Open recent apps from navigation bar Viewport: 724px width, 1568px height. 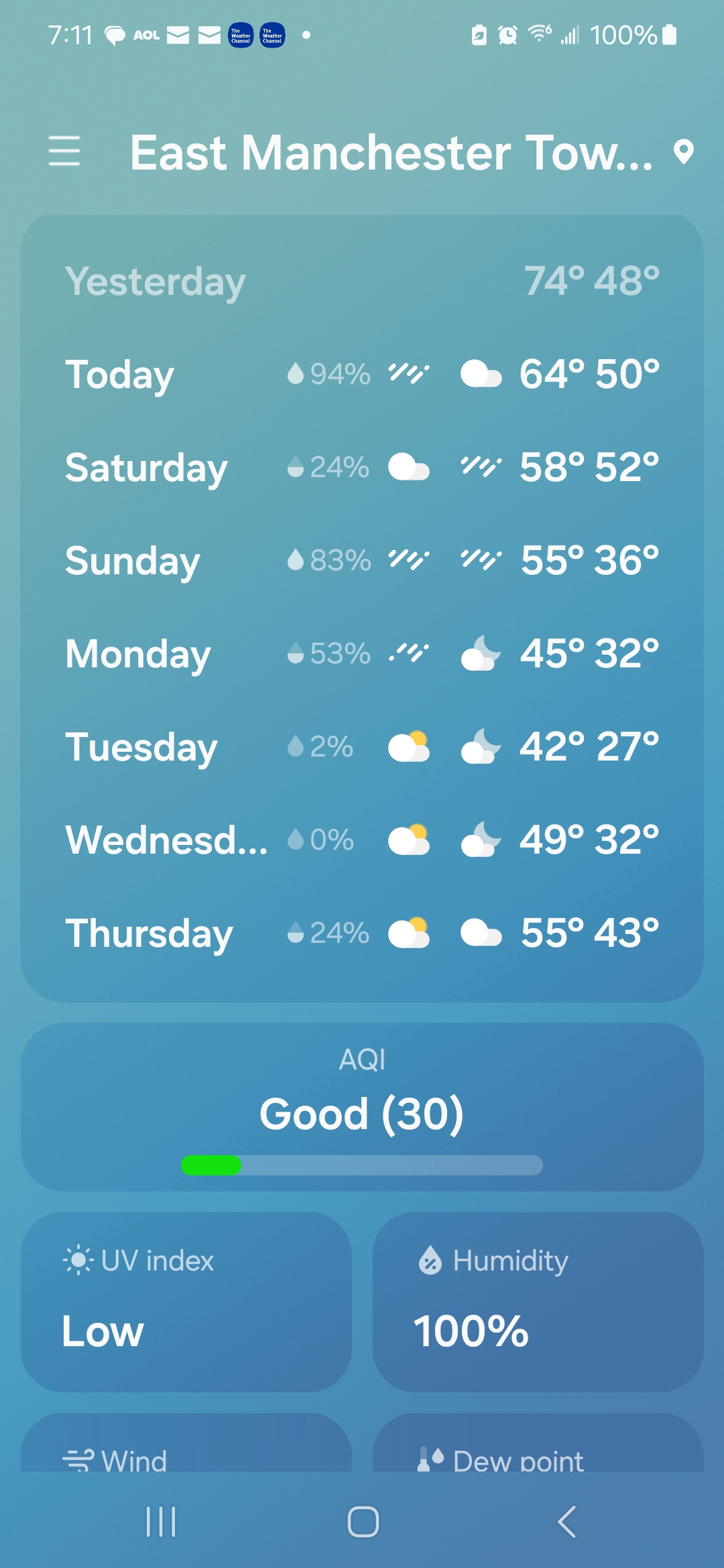tap(161, 1521)
